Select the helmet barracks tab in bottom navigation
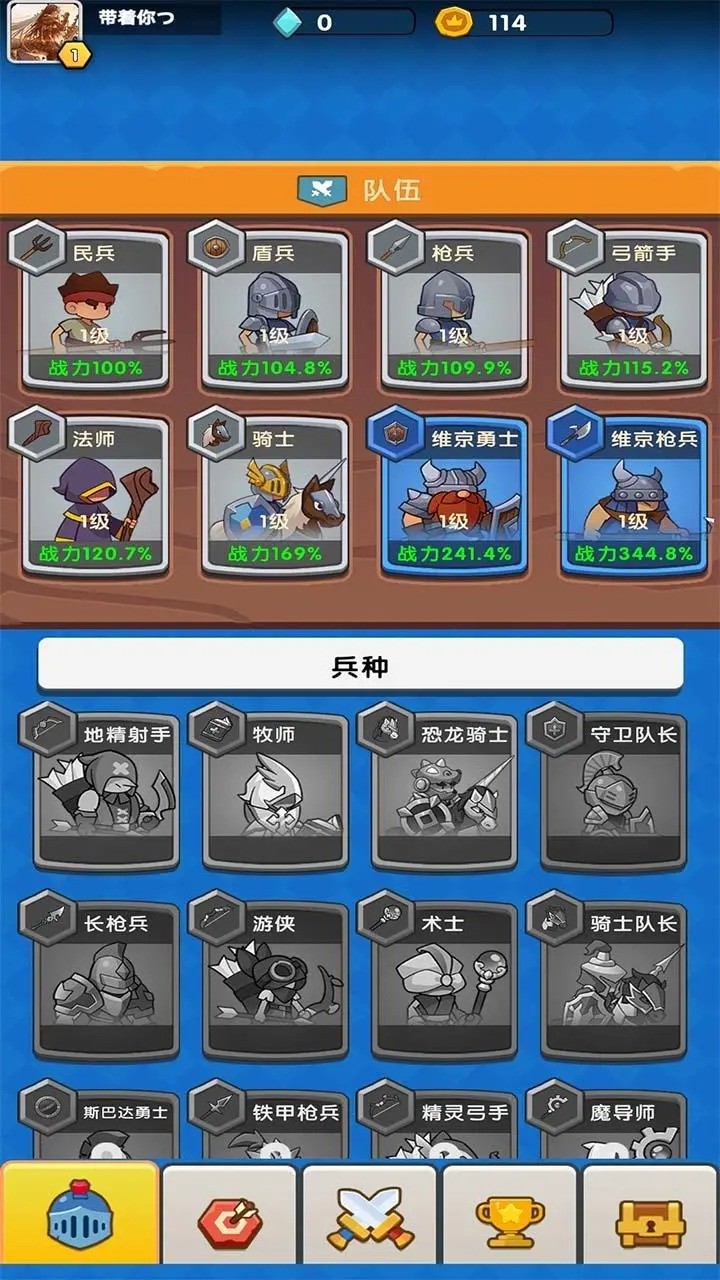 pyautogui.click(x=80, y=1215)
